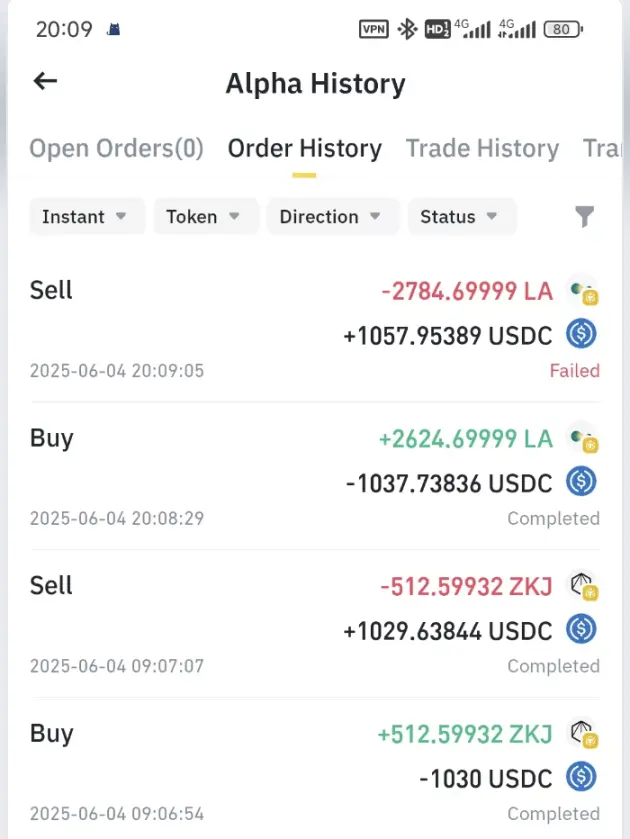The image size is (630, 839).
Task: Open the completed LA buy order
Action: coord(314,478)
